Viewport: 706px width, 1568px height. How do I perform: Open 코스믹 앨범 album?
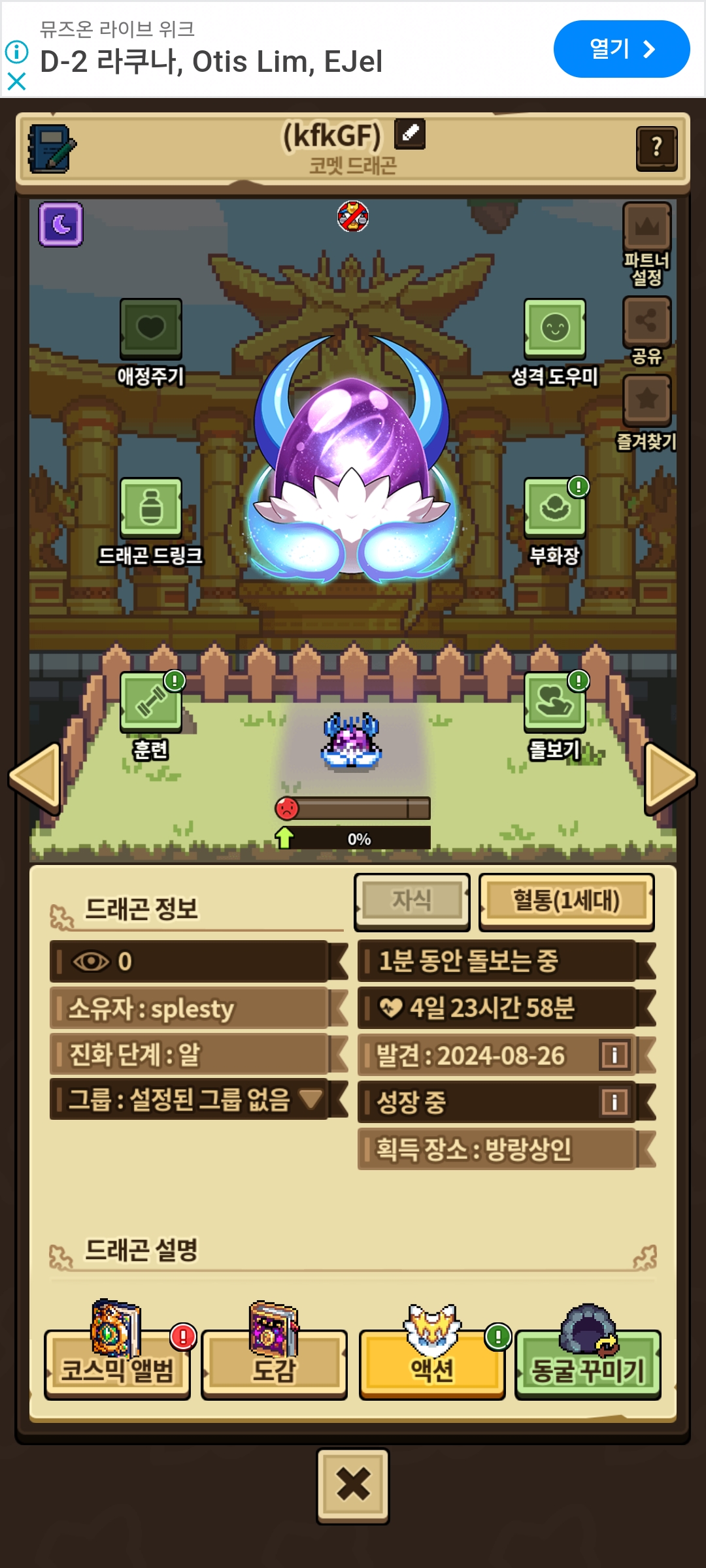[118, 1364]
